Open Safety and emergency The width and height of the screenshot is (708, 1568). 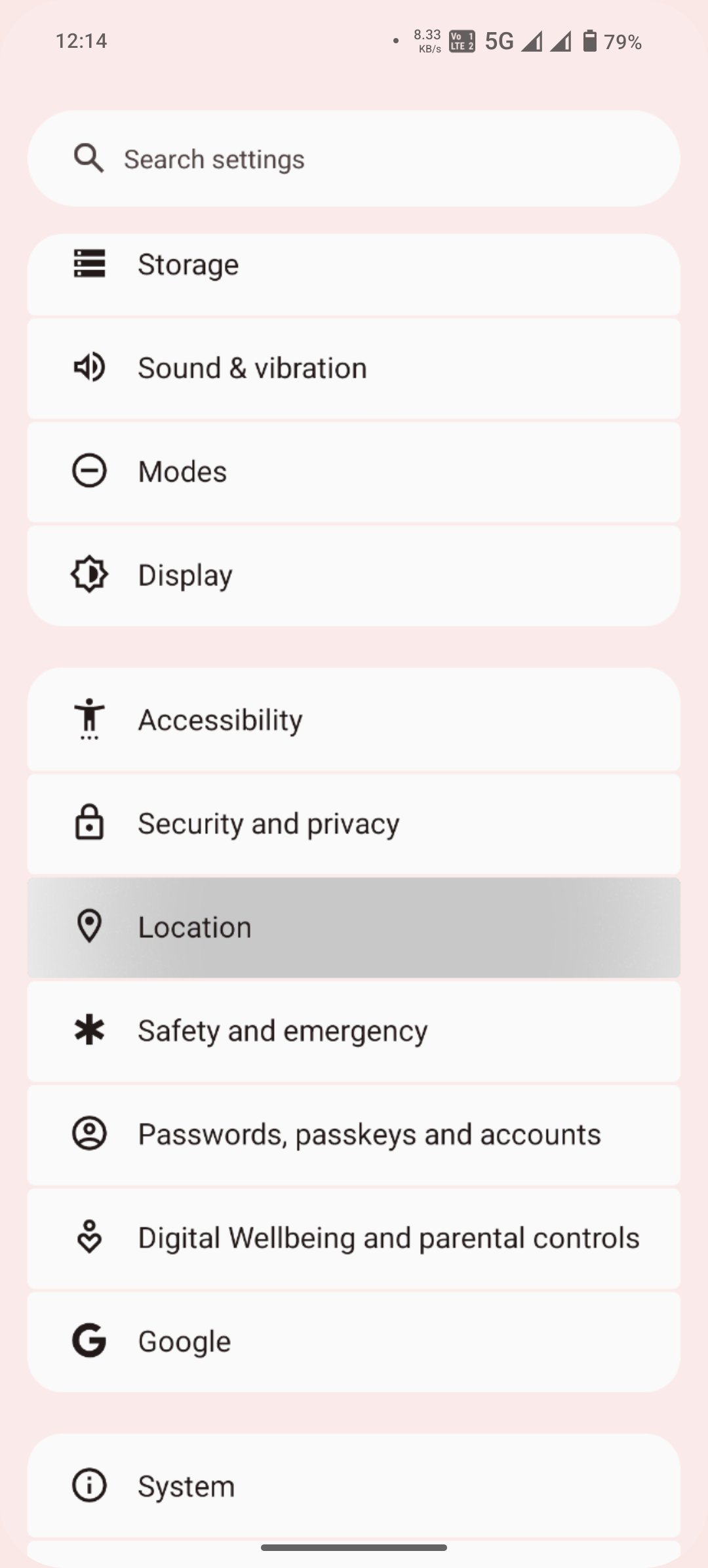click(x=354, y=1030)
